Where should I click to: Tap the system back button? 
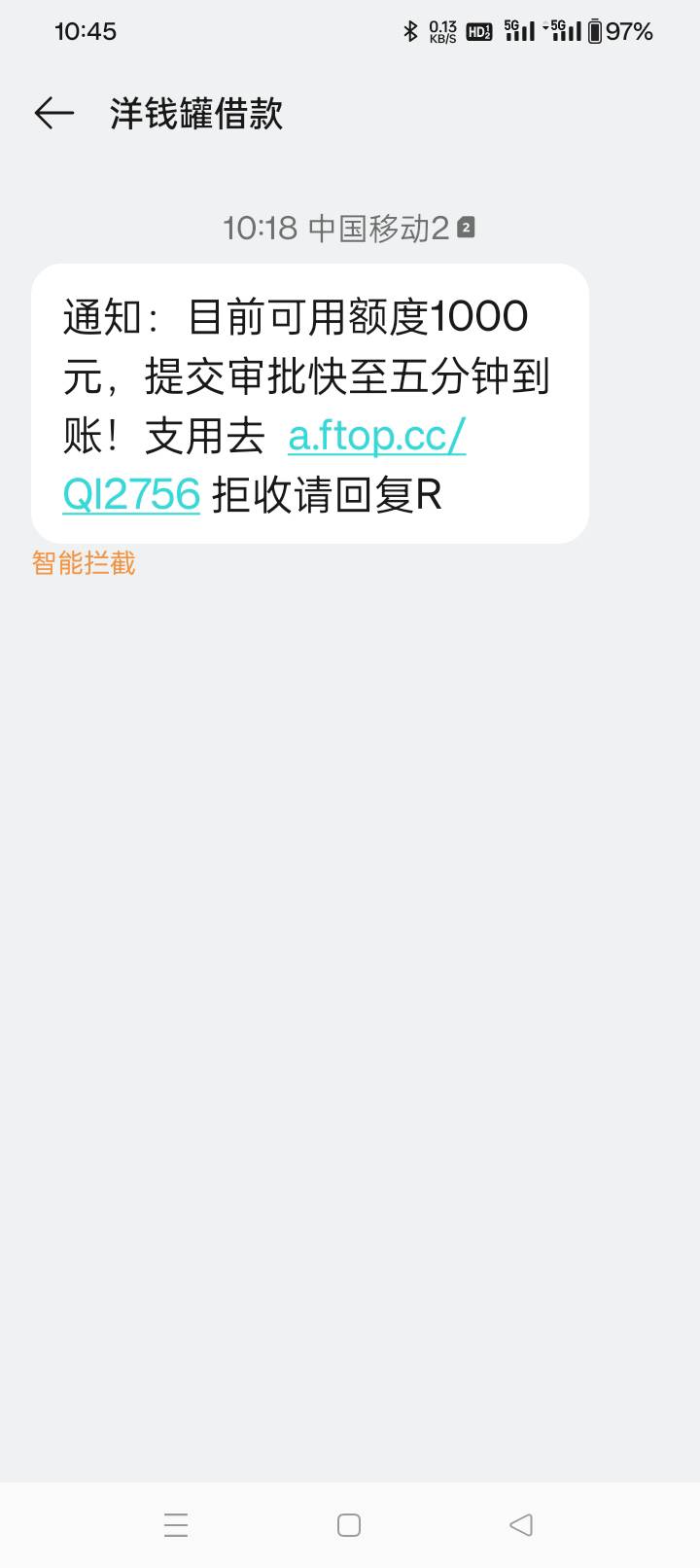(521, 1524)
